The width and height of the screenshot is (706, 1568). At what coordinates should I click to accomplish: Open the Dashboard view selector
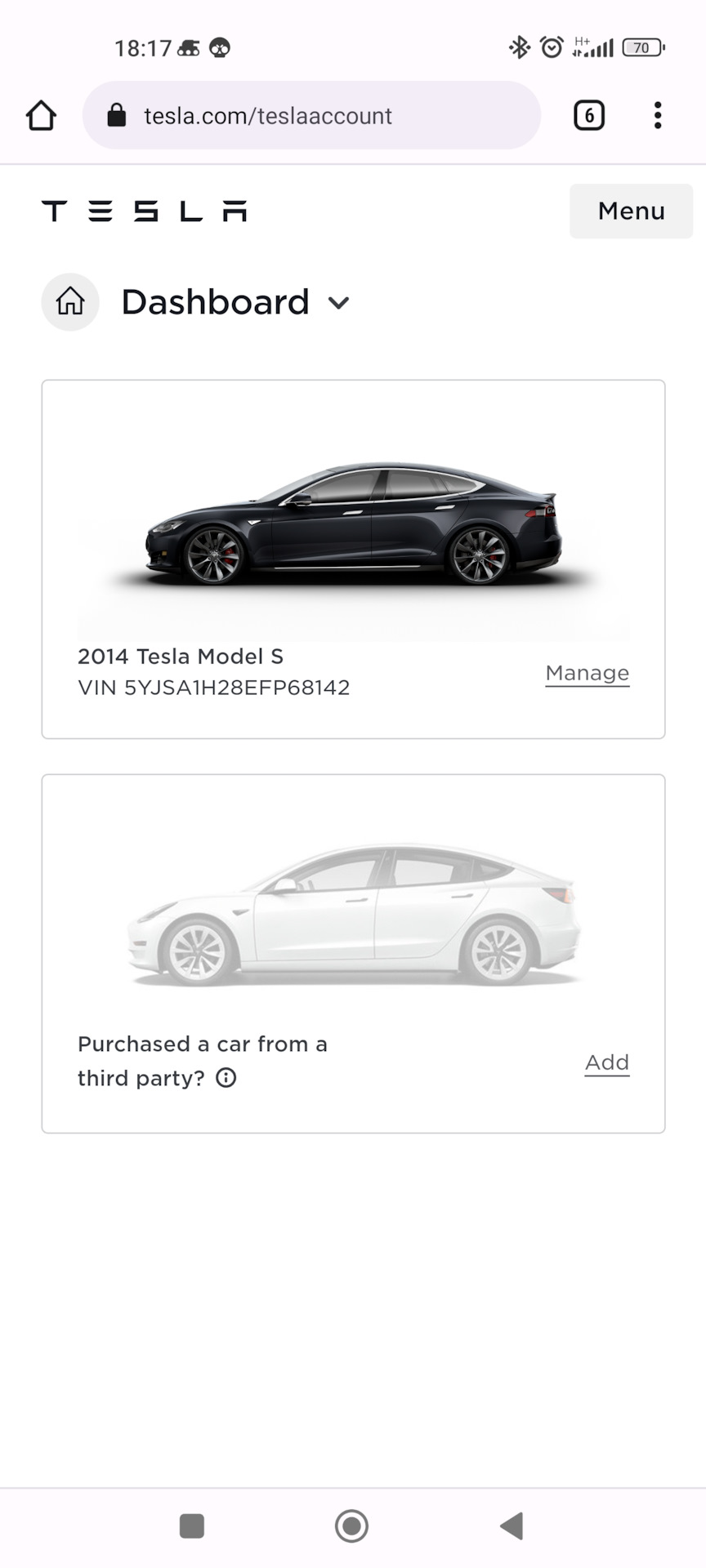(x=216, y=302)
